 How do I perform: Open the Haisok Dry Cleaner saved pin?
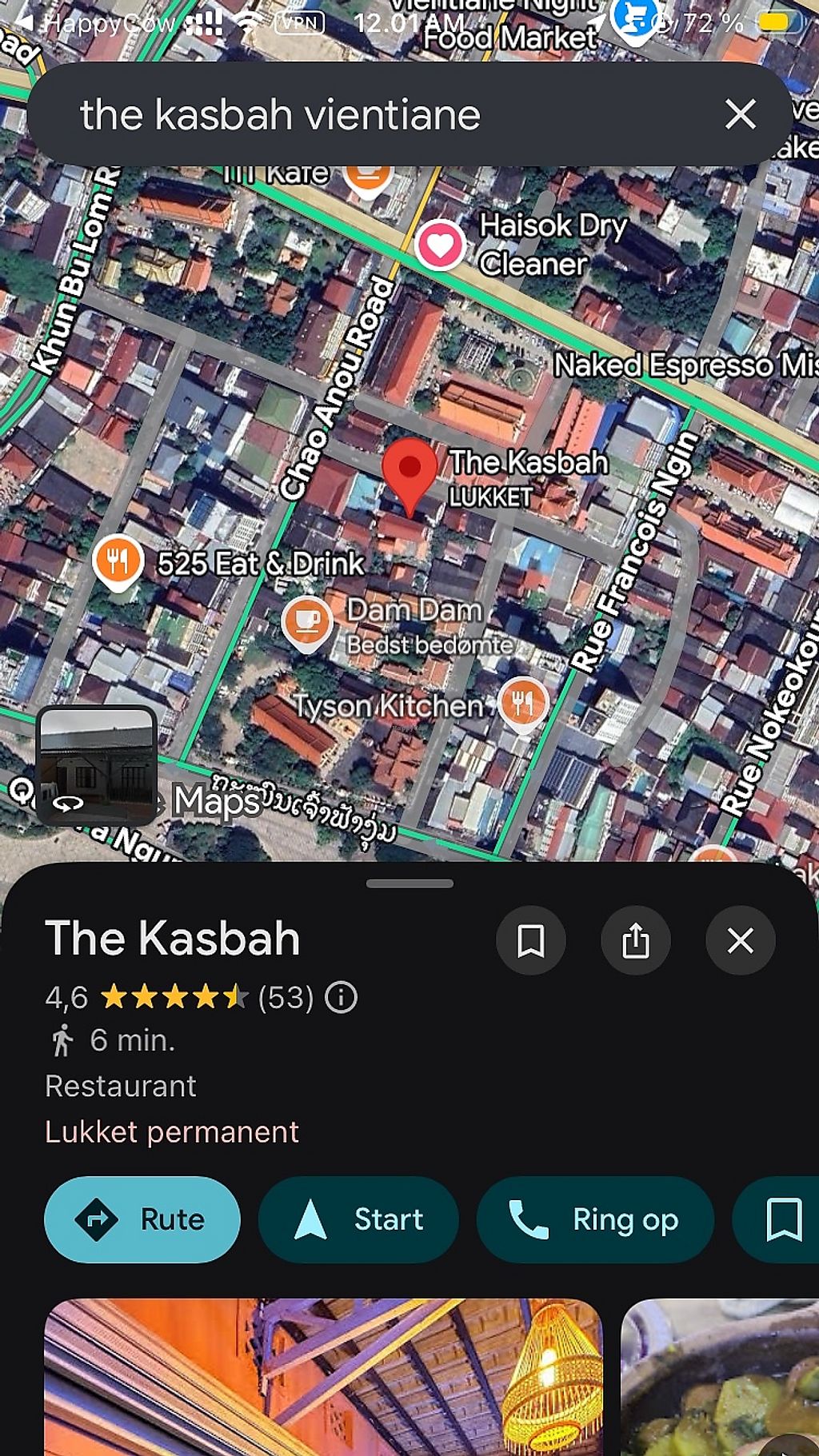point(440,245)
